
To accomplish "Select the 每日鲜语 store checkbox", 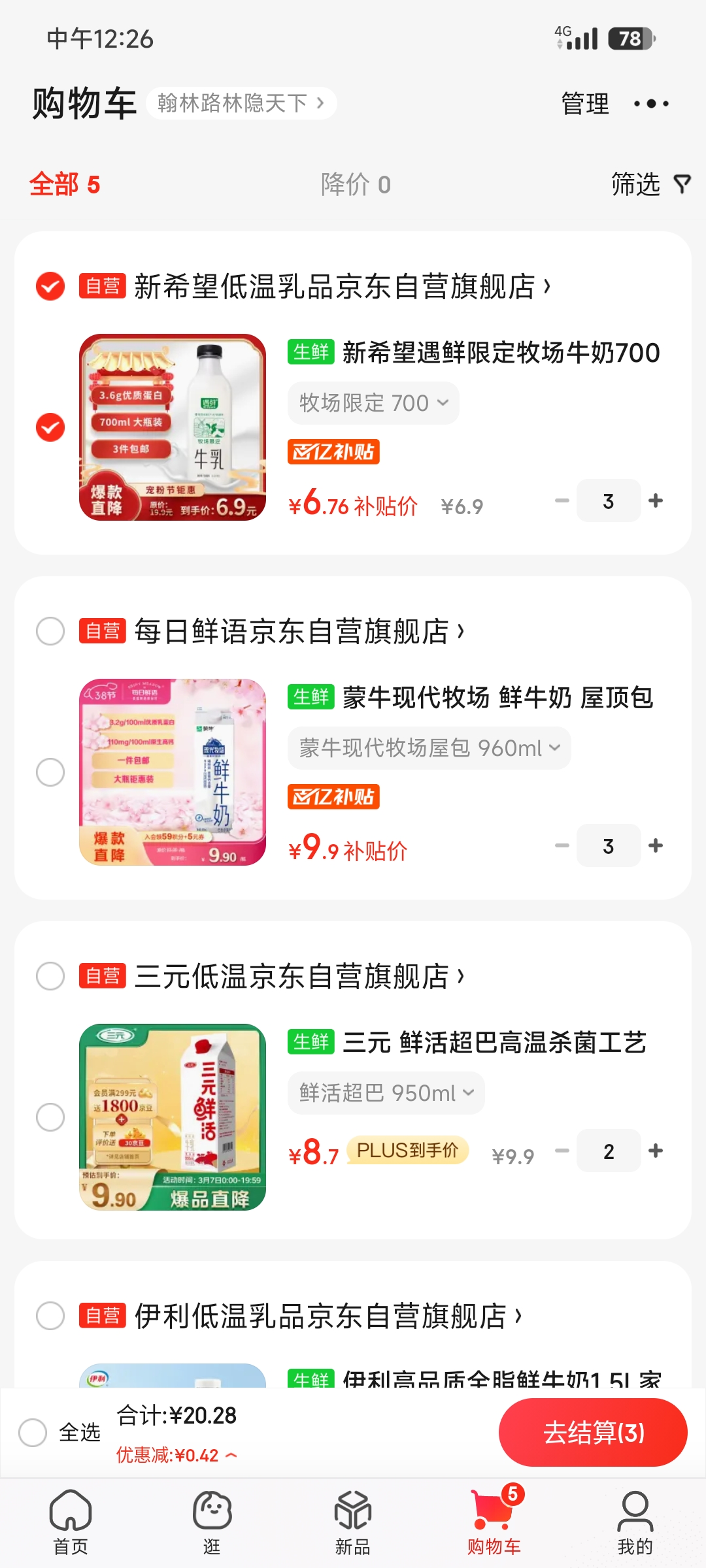I will tap(50, 631).
